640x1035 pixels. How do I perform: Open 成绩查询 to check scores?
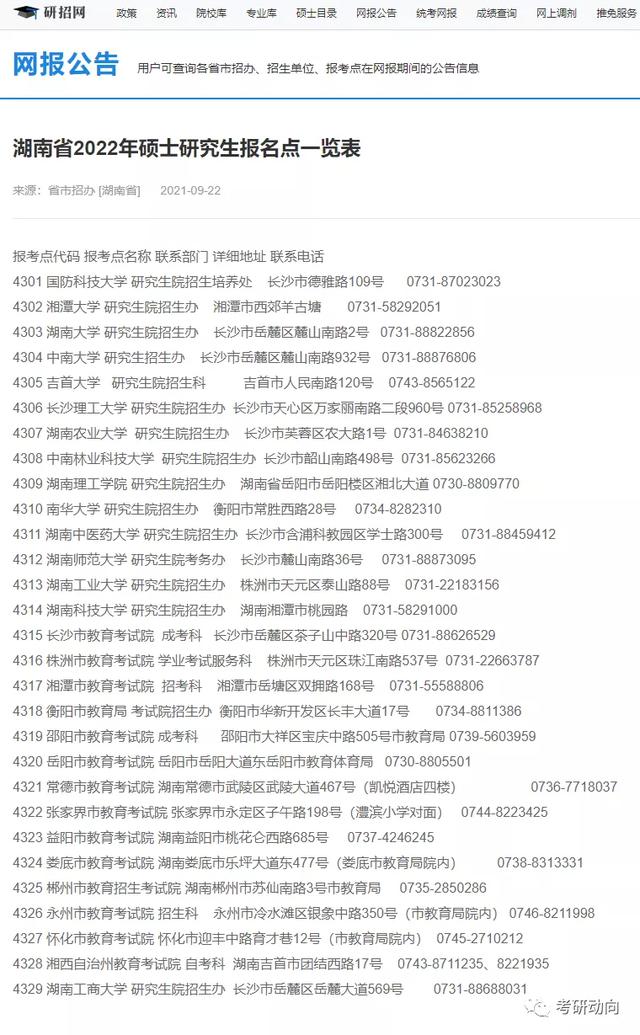pyautogui.click(x=496, y=13)
